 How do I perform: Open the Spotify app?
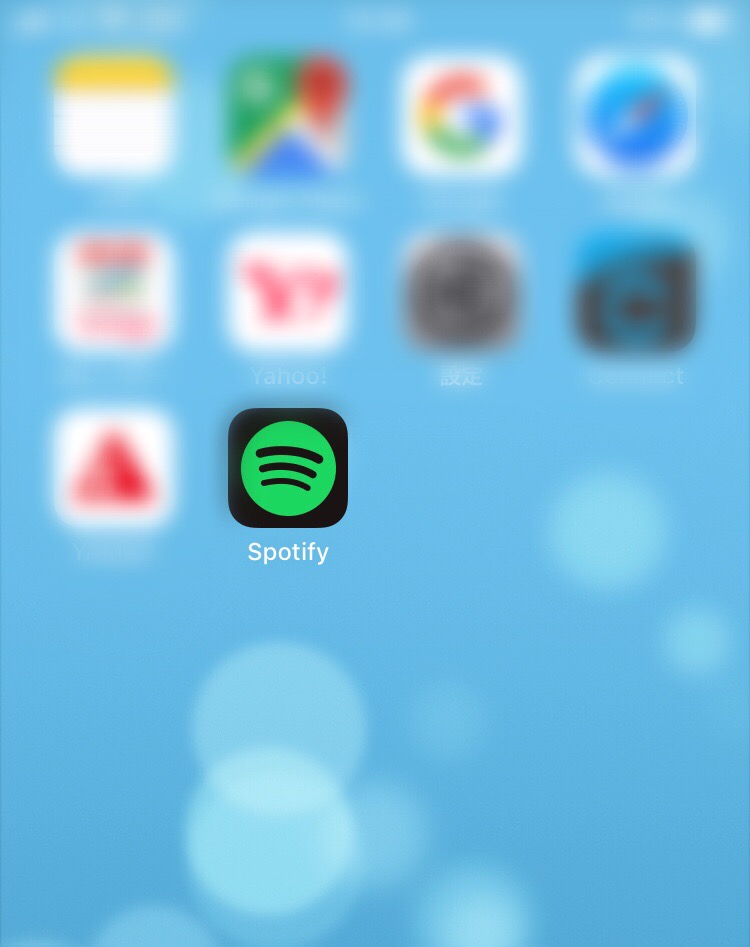288,468
